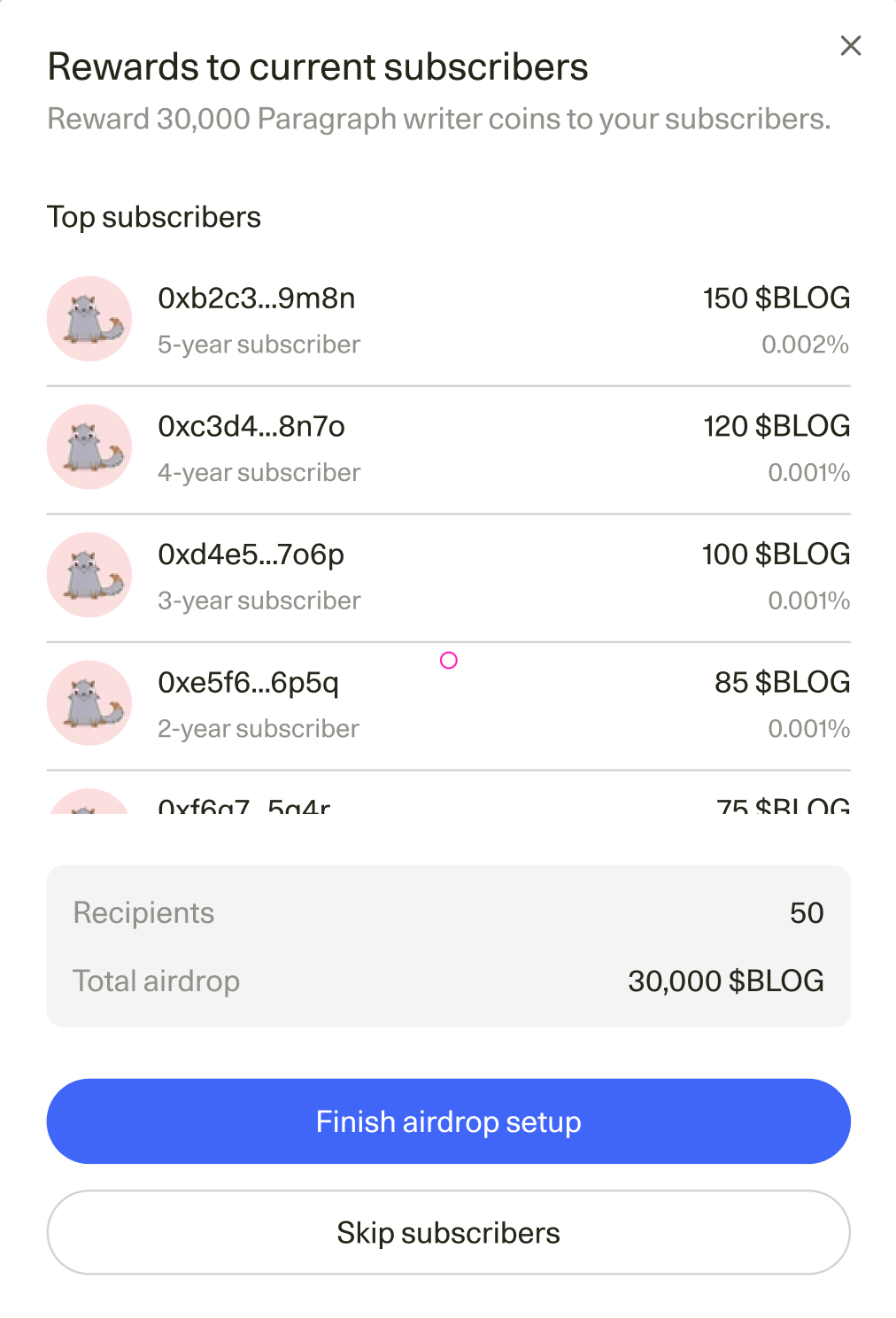Click the 0.002% share value
The image size is (896, 1318).
tap(804, 345)
